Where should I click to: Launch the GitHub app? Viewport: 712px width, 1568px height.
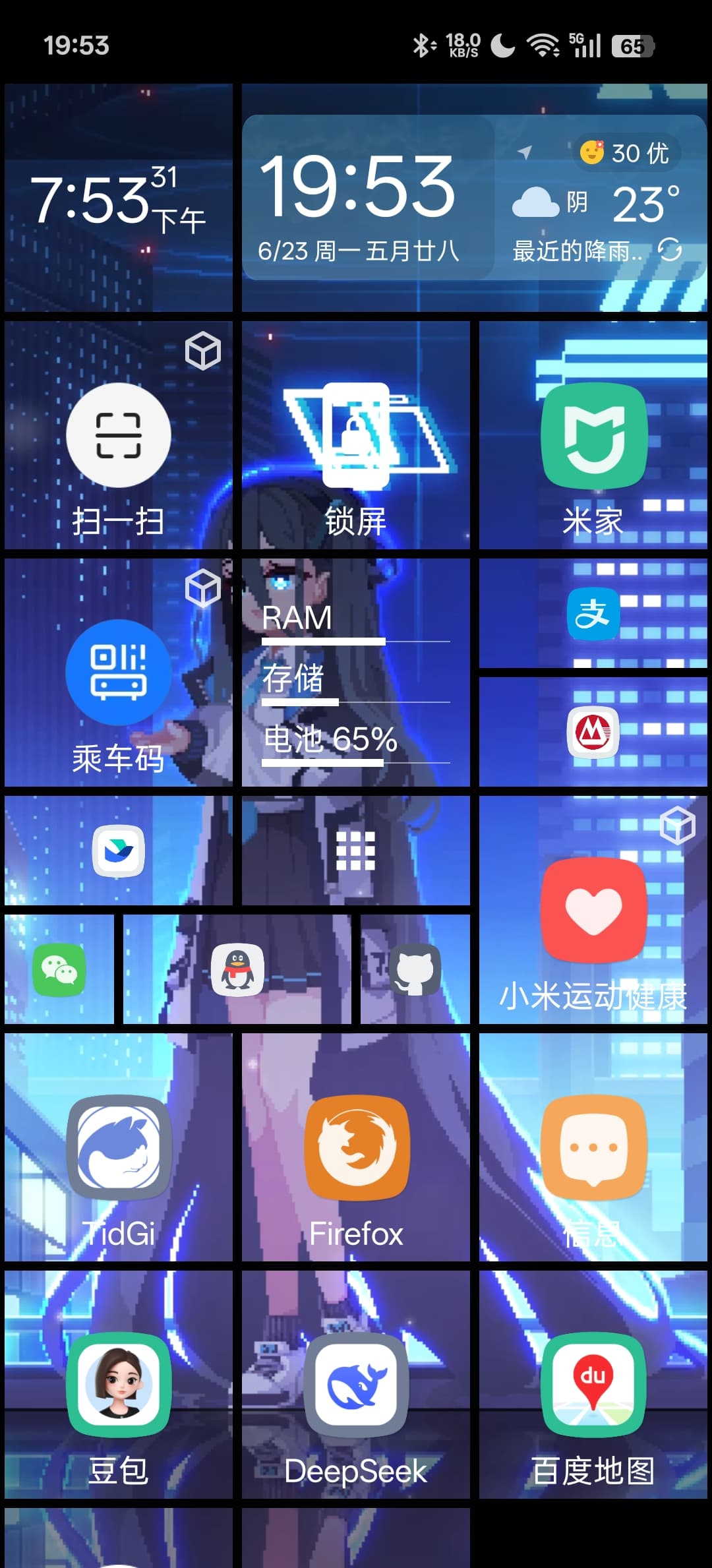pyautogui.click(x=415, y=969)
